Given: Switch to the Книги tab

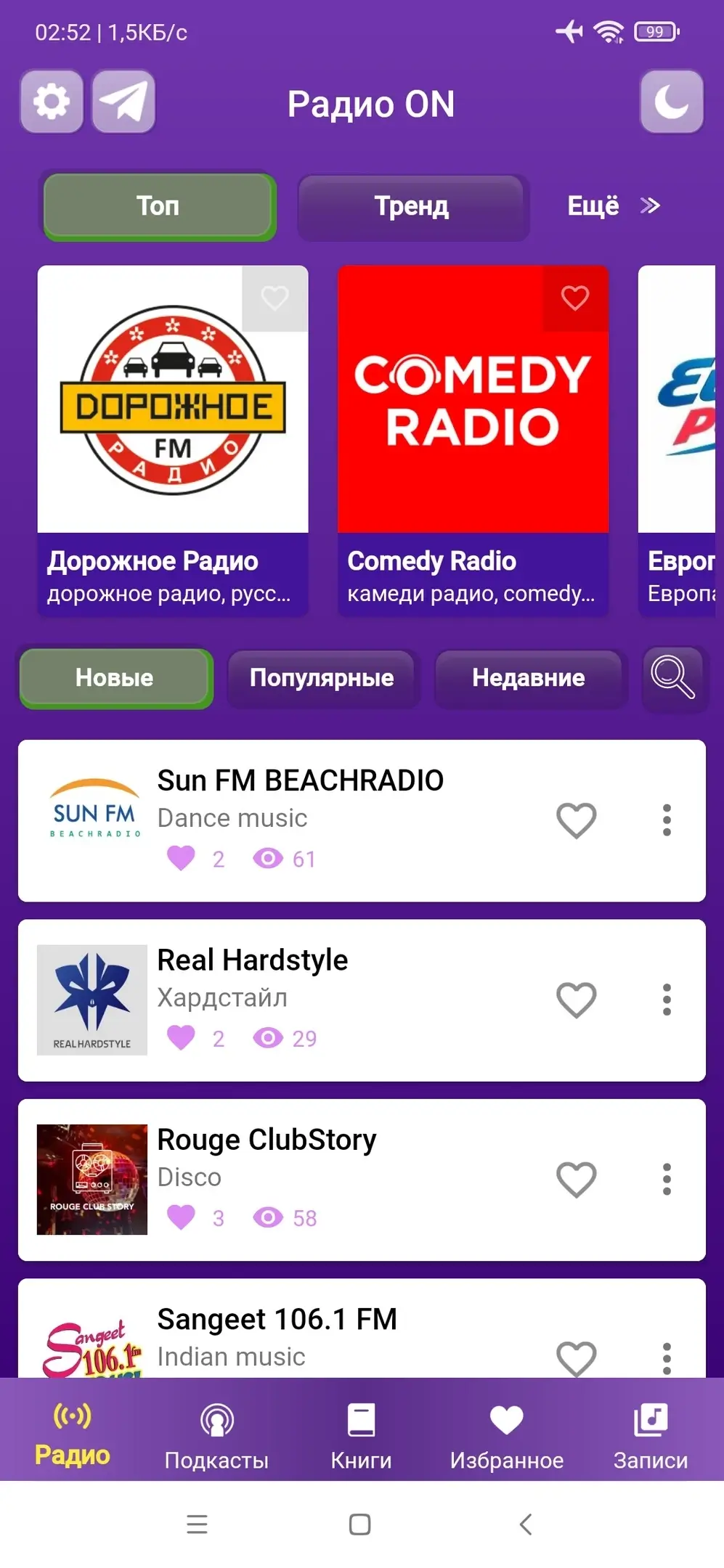Looking at the screenshot, I should tap(361, 1437).
